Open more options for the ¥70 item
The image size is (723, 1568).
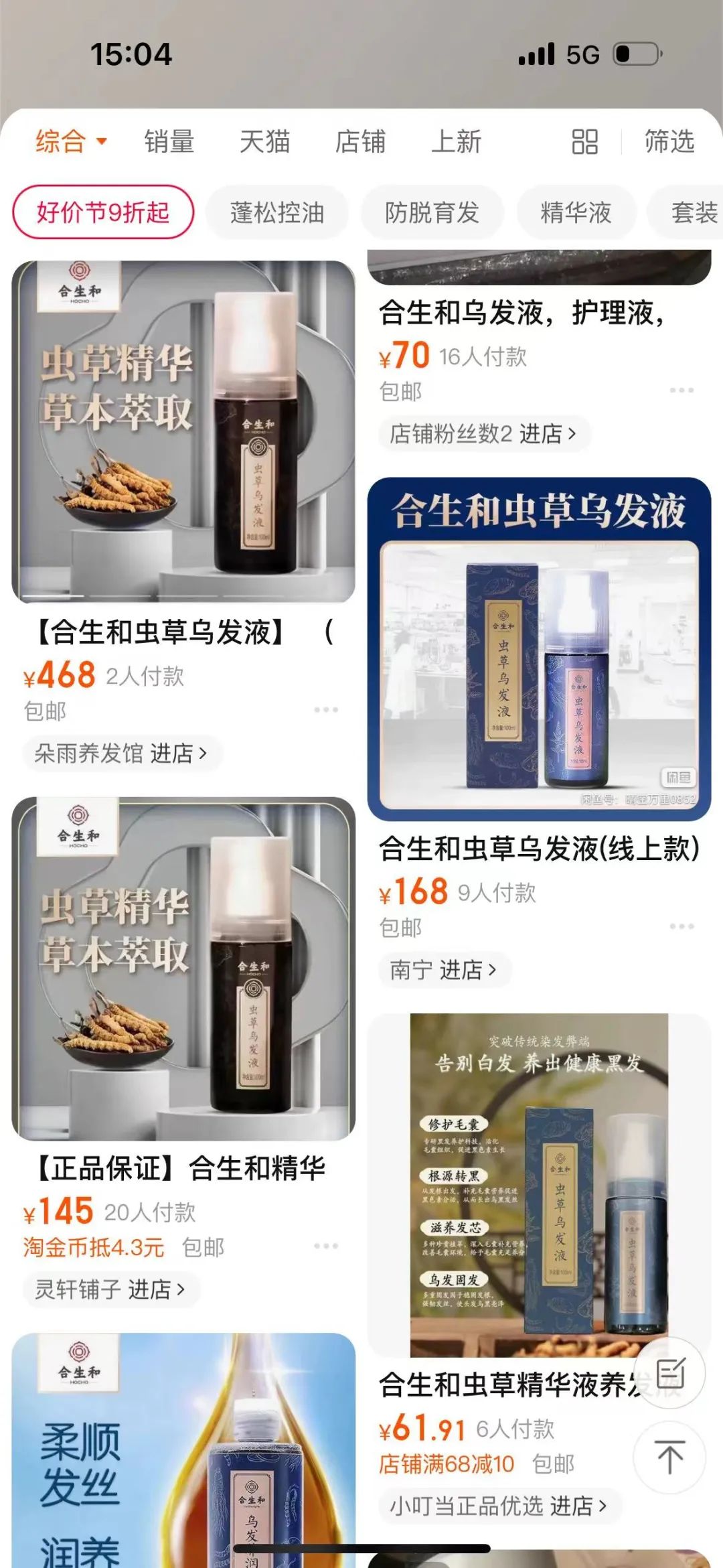[681, 390]
